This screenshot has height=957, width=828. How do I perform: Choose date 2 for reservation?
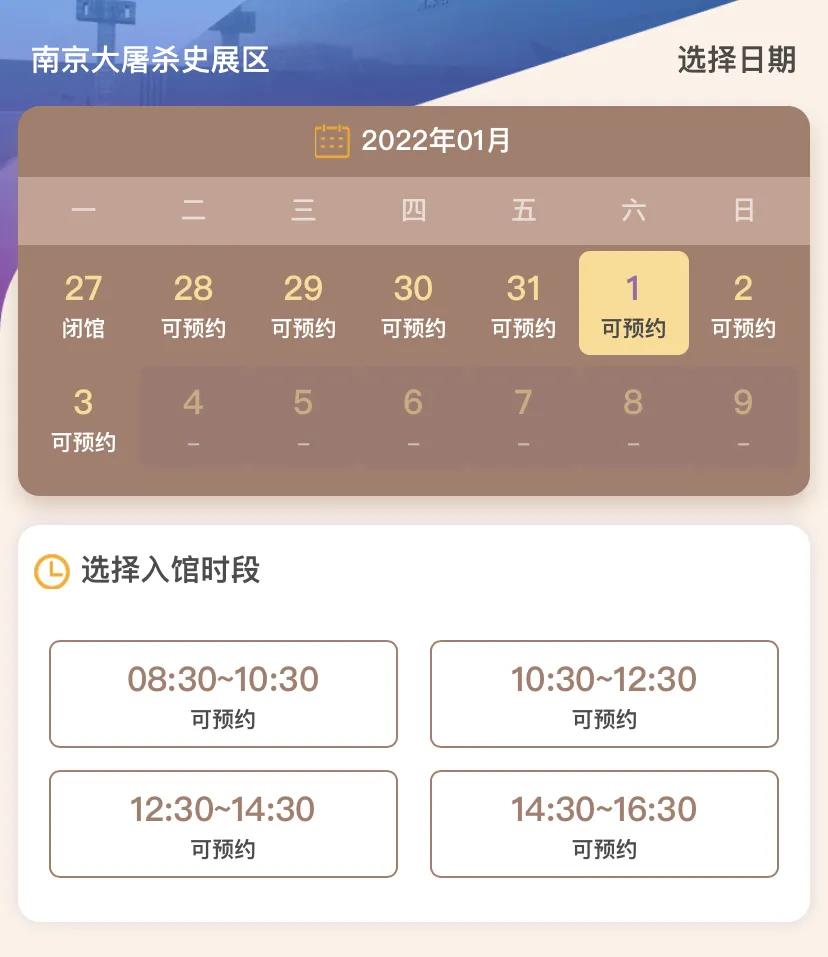coord(743,304)
